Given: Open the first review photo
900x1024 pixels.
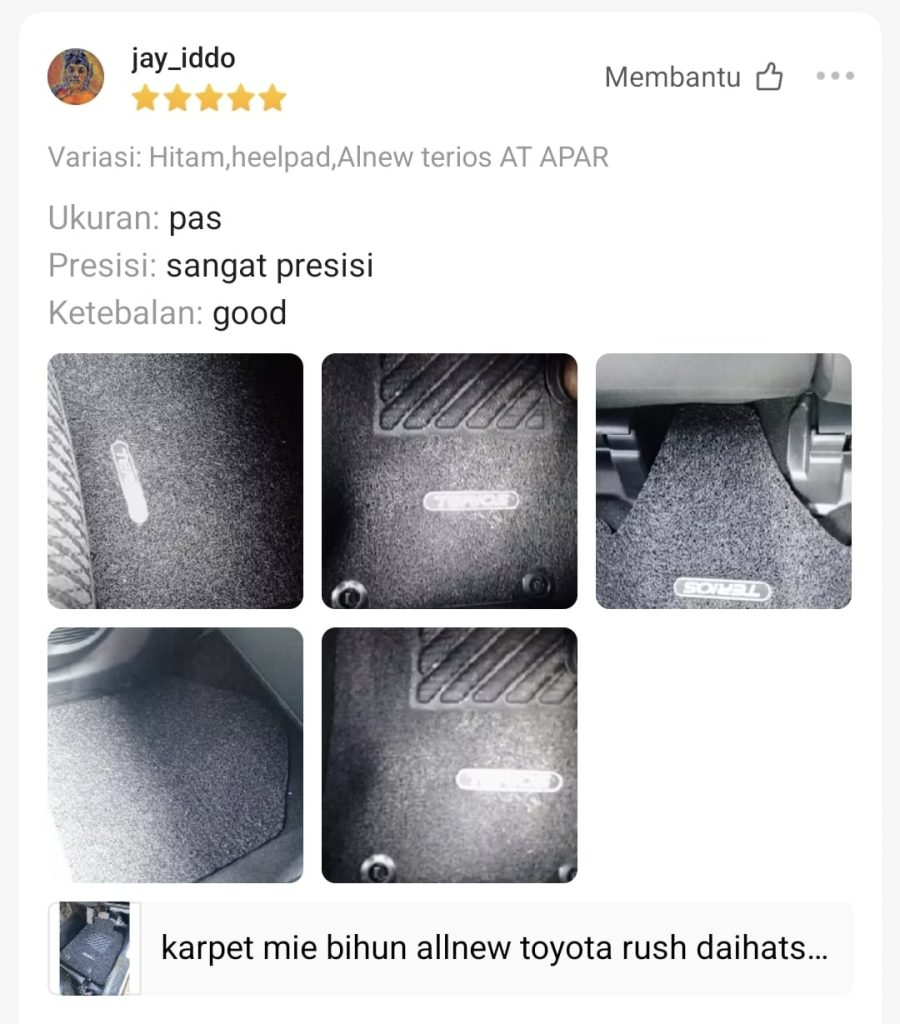Looking at the screenshot, I should [x=175, y=481].
